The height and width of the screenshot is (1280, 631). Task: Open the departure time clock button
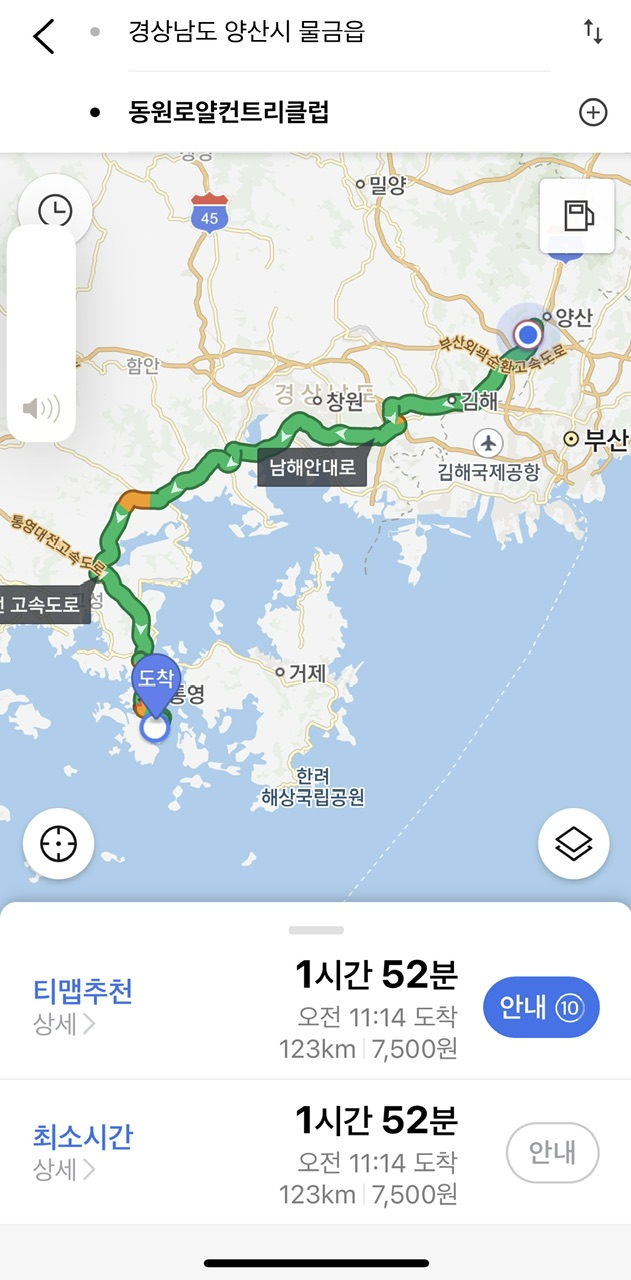point(55,211)
